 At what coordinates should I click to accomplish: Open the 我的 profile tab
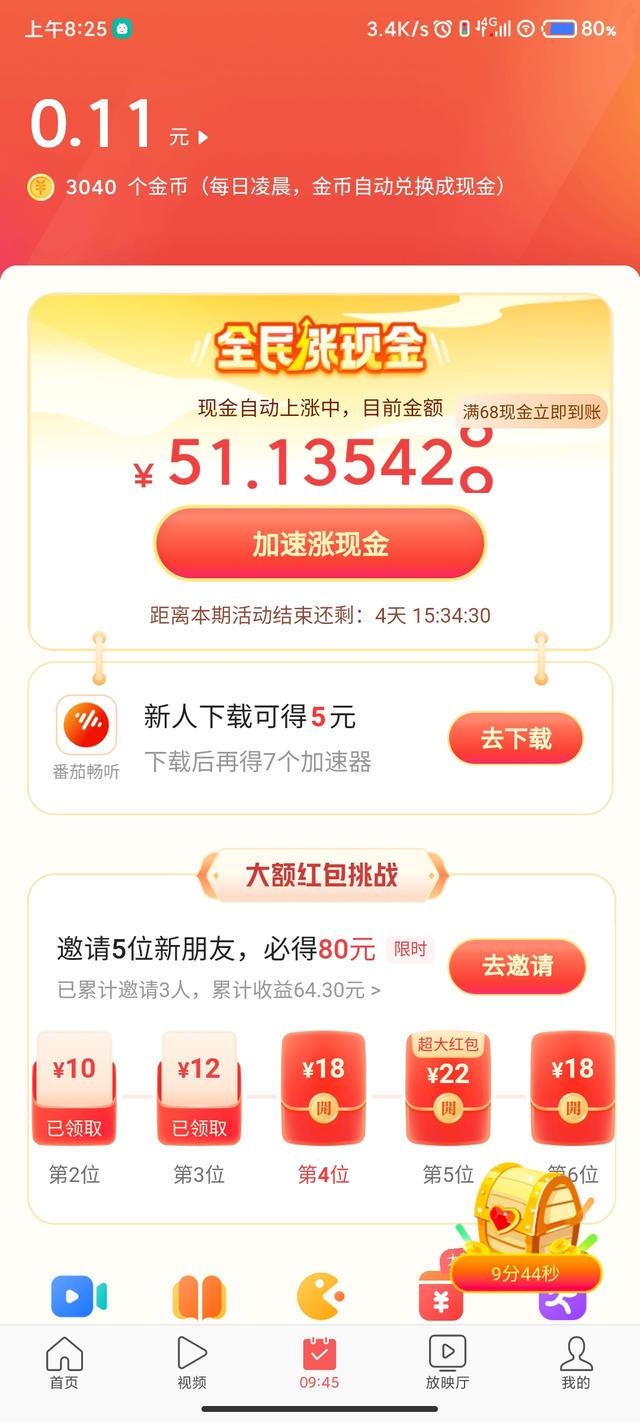pos(575,1363)
